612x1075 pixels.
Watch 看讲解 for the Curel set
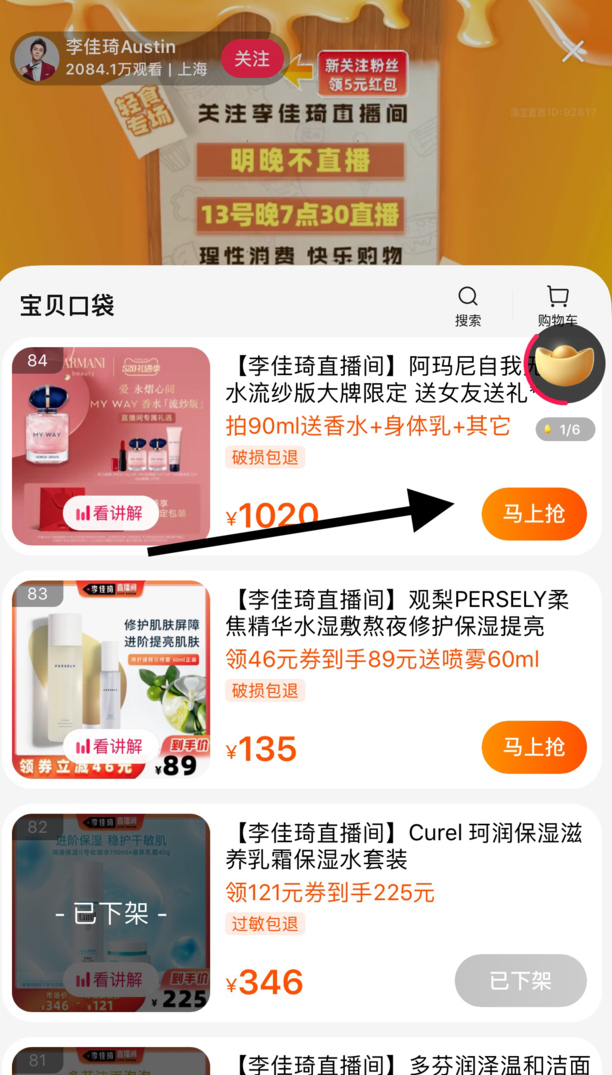pyautogui.click(x=110, y=980)
